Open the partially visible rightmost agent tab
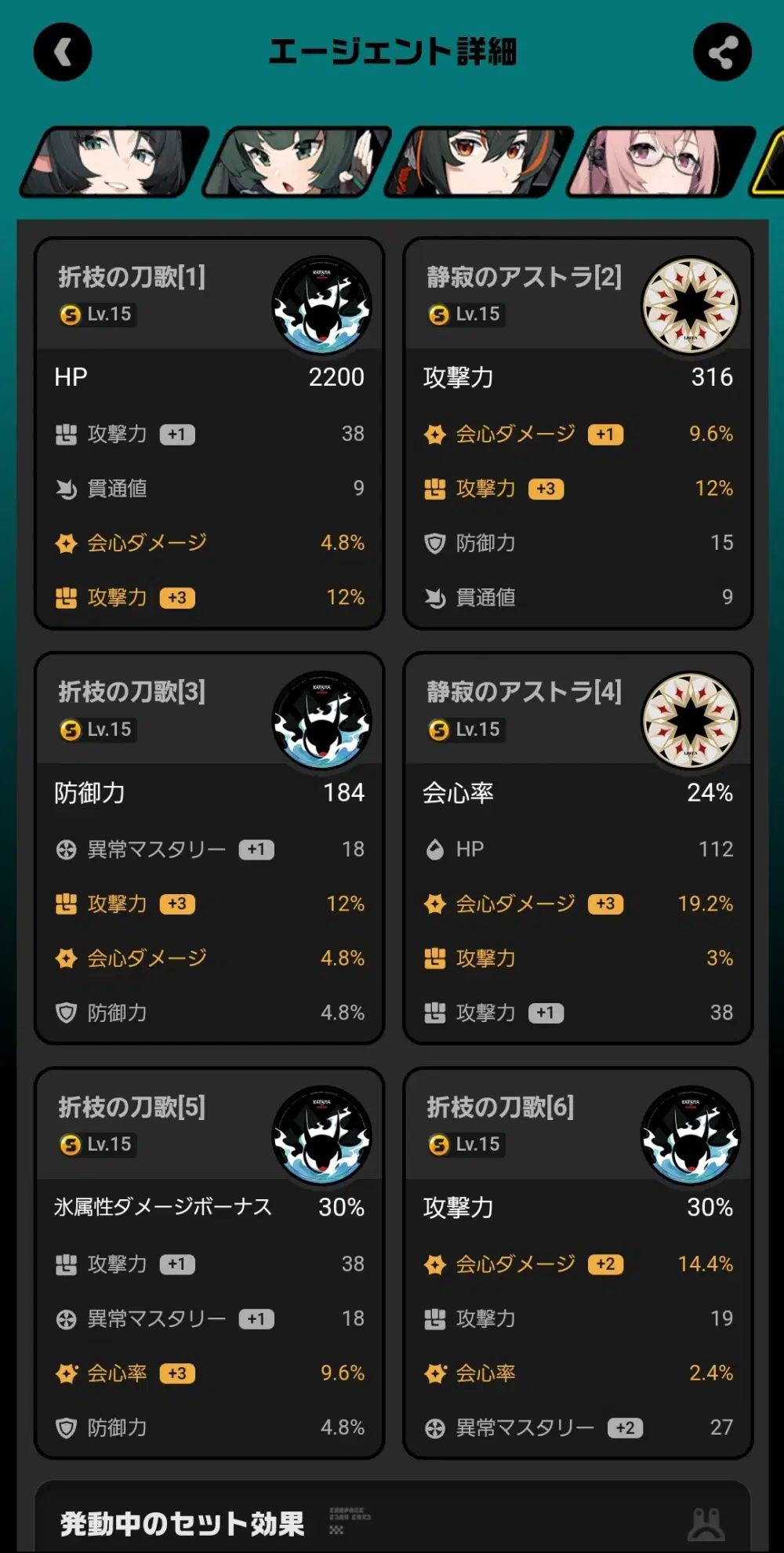The height and width of the screenshot is (1553, 784). point(772,162)
